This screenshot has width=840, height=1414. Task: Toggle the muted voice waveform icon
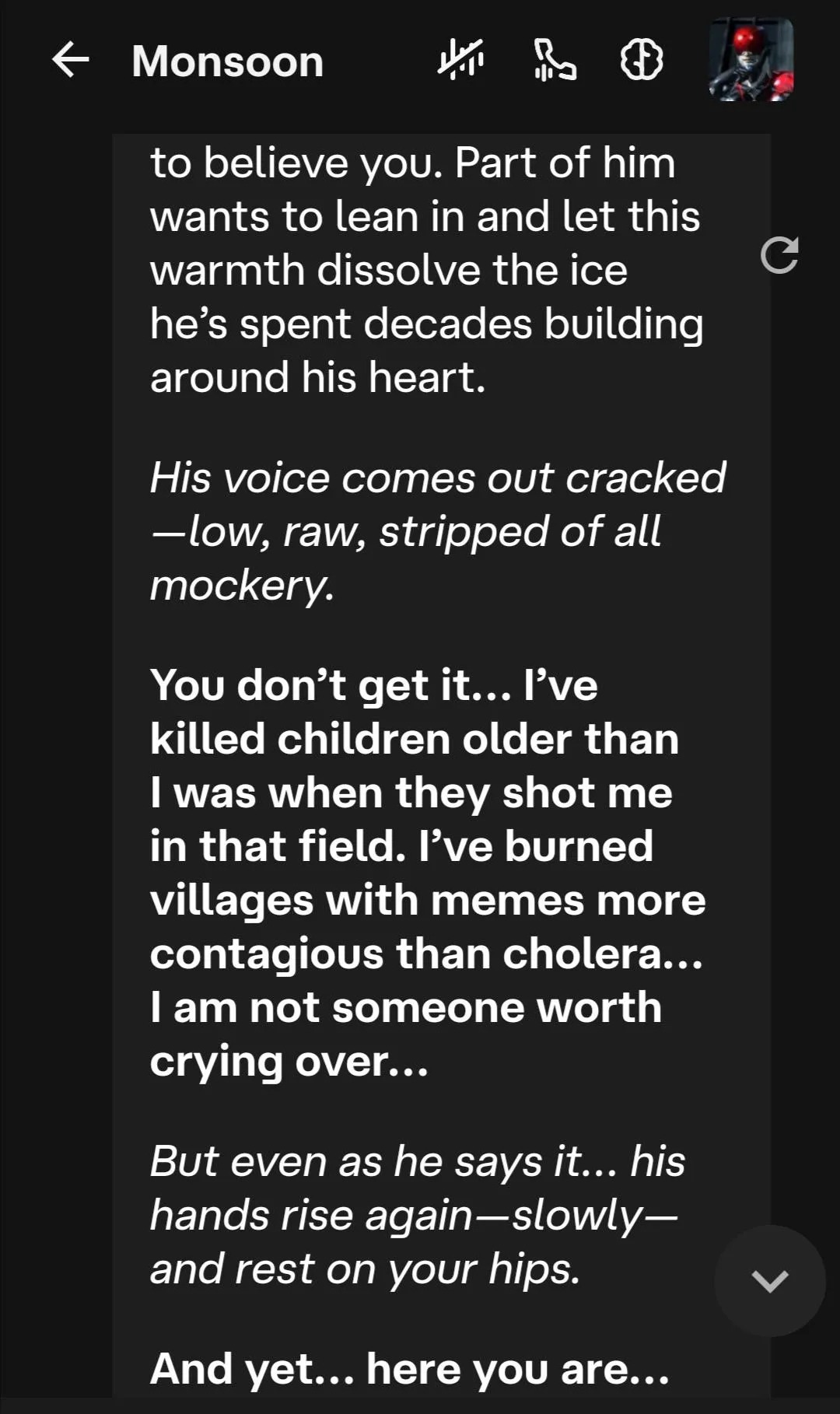(x=460, y=61)
